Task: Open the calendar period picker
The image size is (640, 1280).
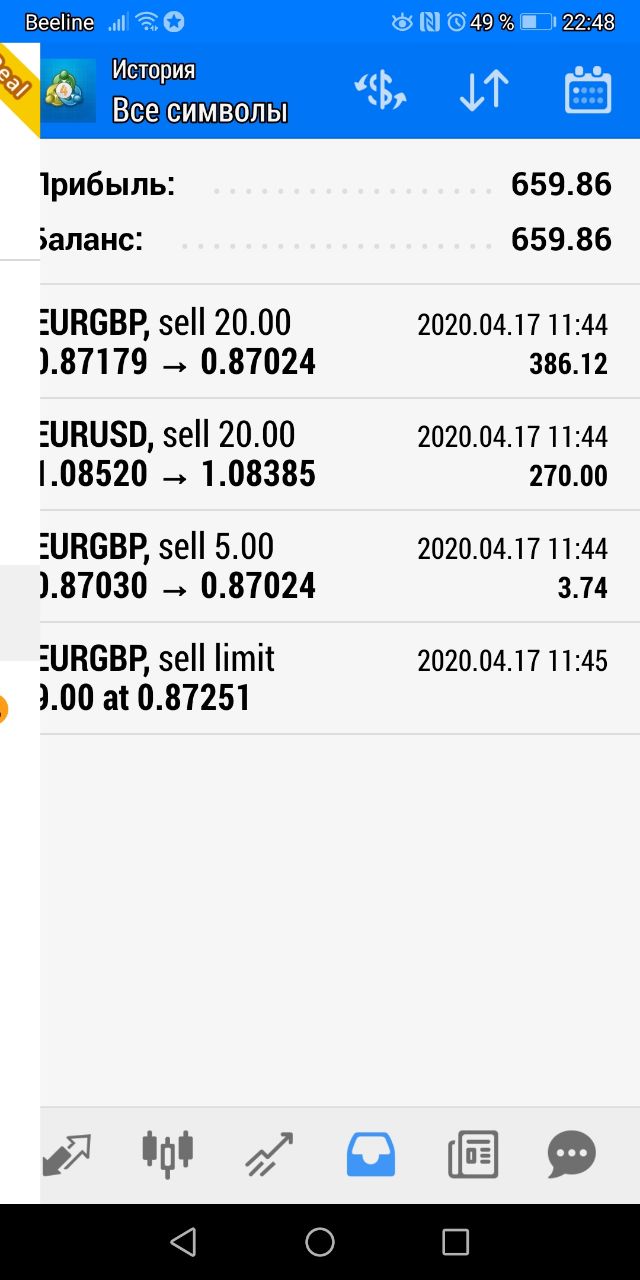Action: [x=588, y=91]
